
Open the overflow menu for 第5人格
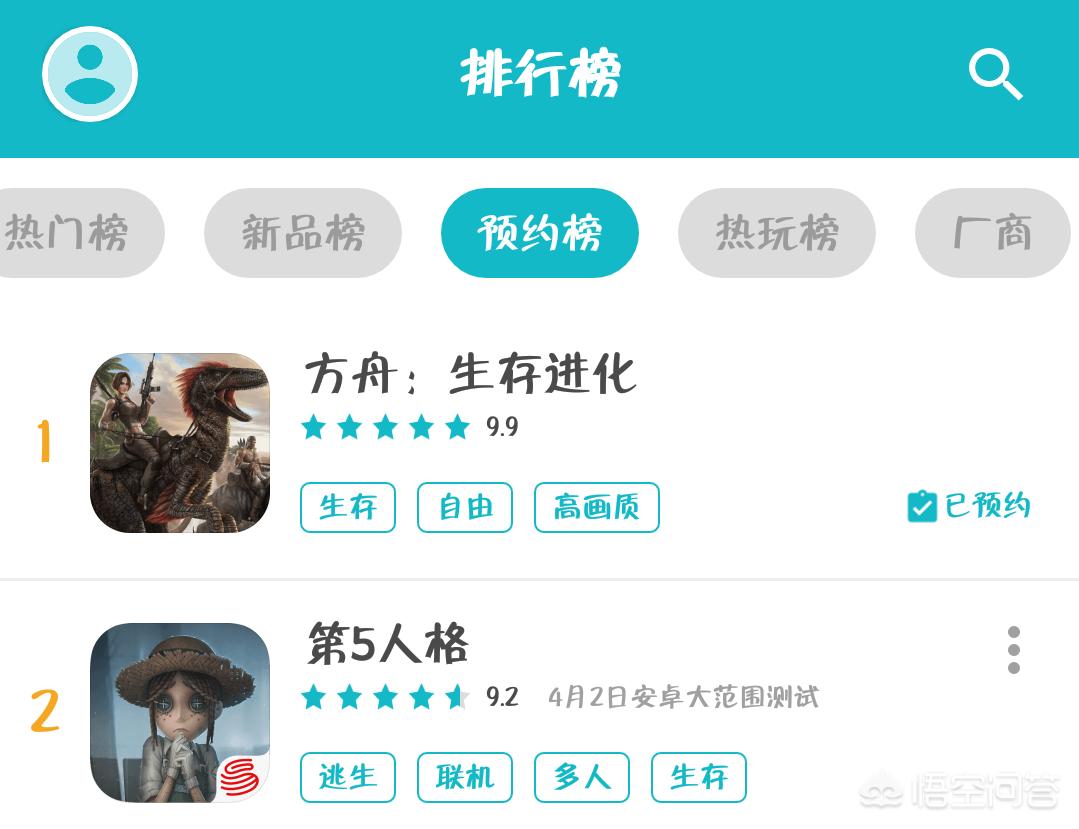[x=1014, y=650]
